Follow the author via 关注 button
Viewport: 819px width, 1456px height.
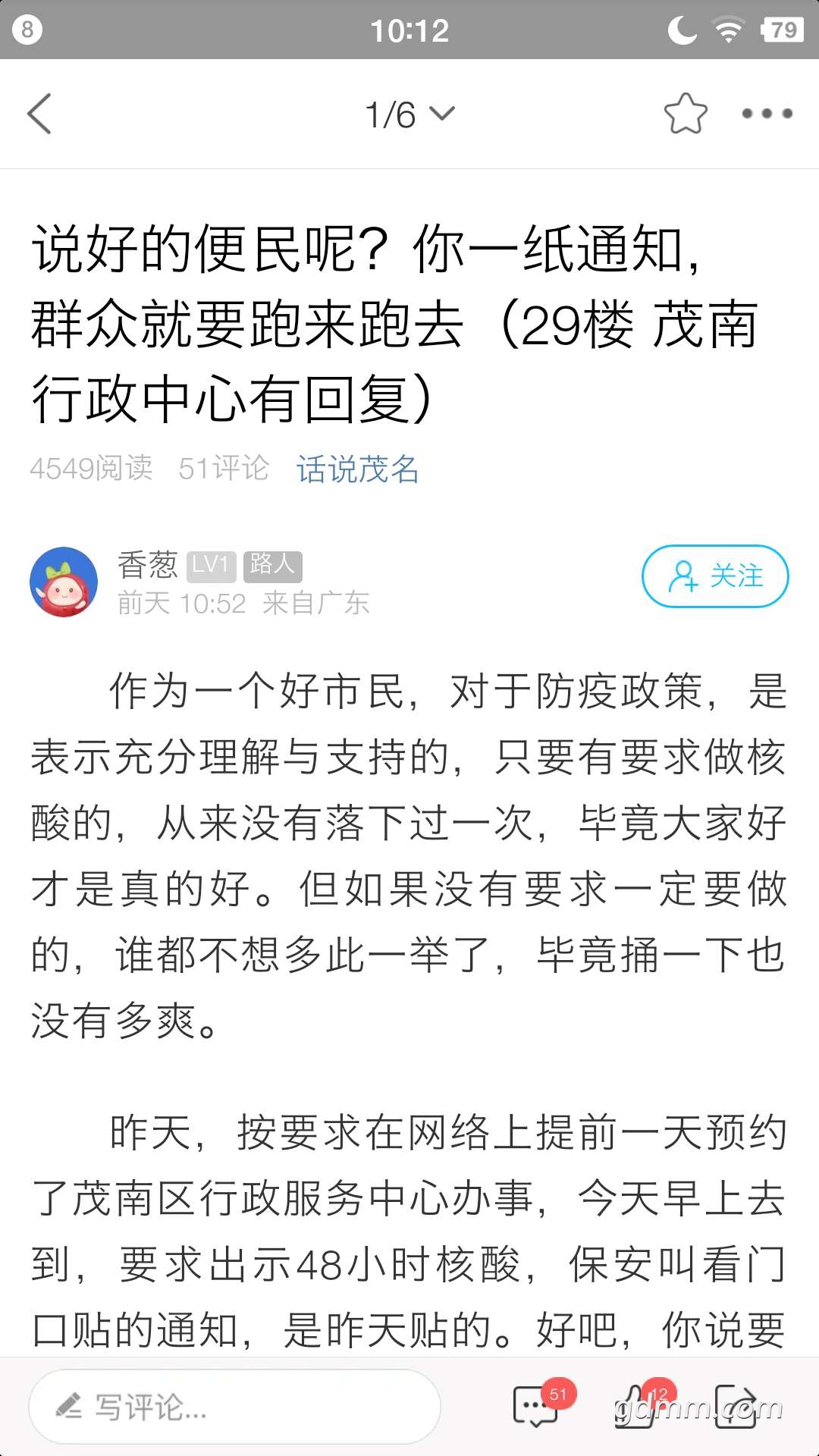coord(715,576)
